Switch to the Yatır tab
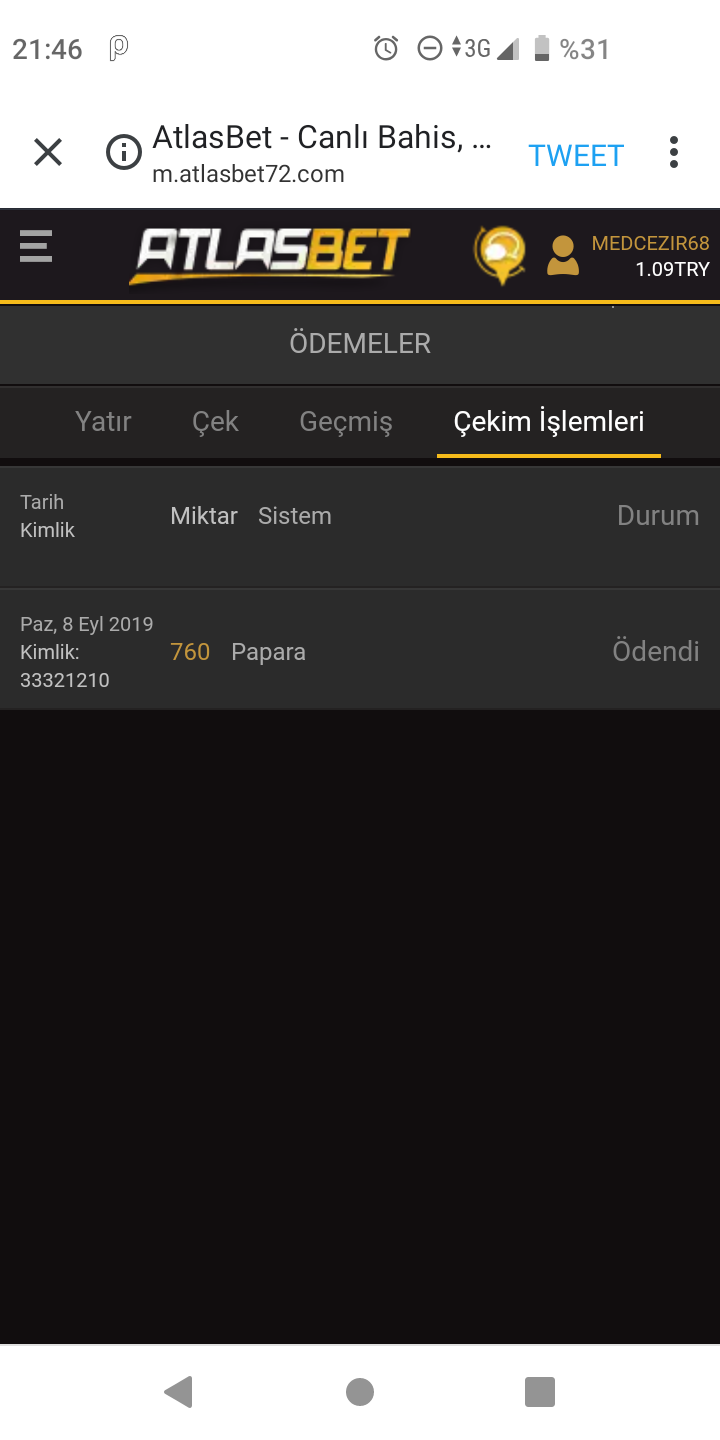The image size is (720, 1440). click(103, 422)
